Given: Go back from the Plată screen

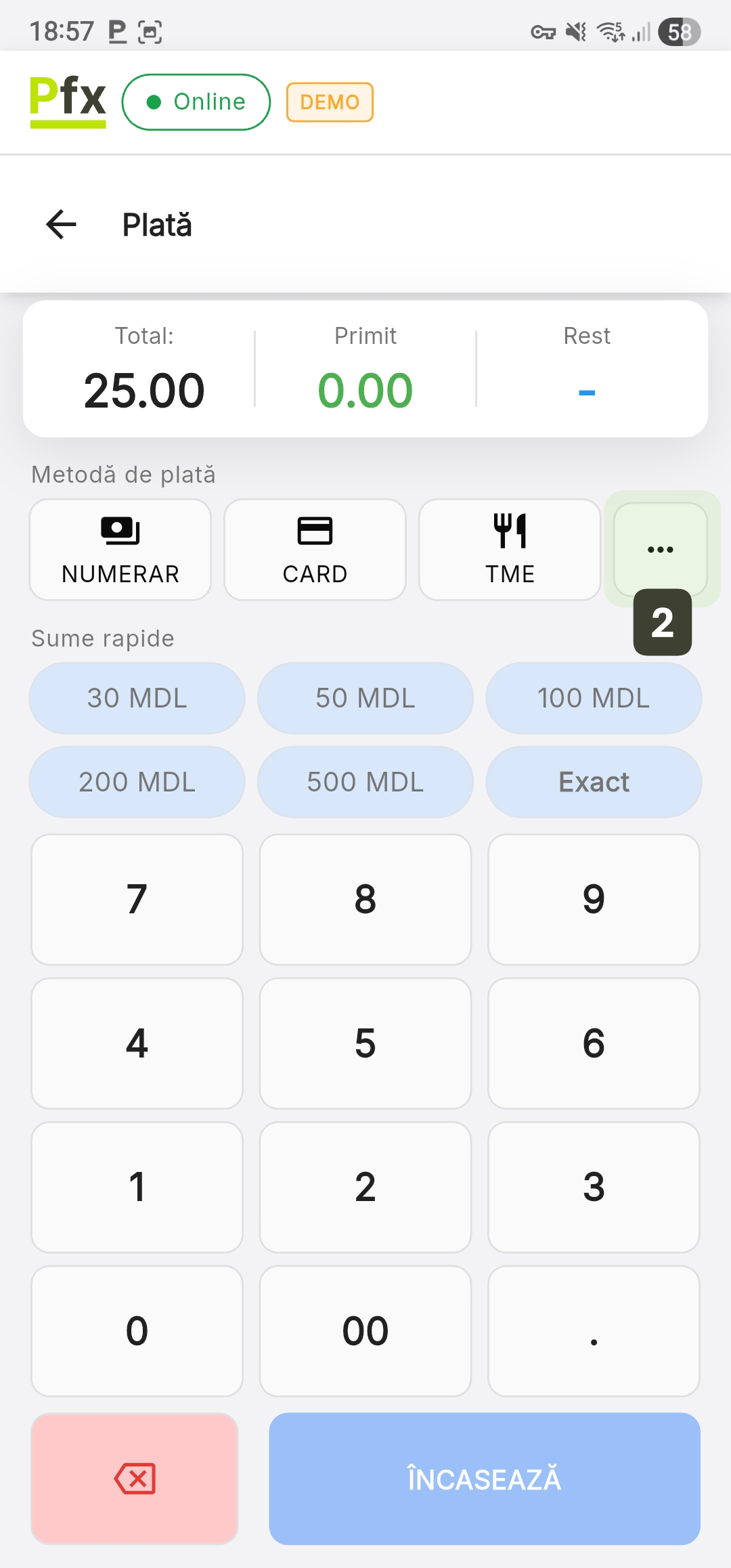Looking at the screenshot, I should (61, 225).
